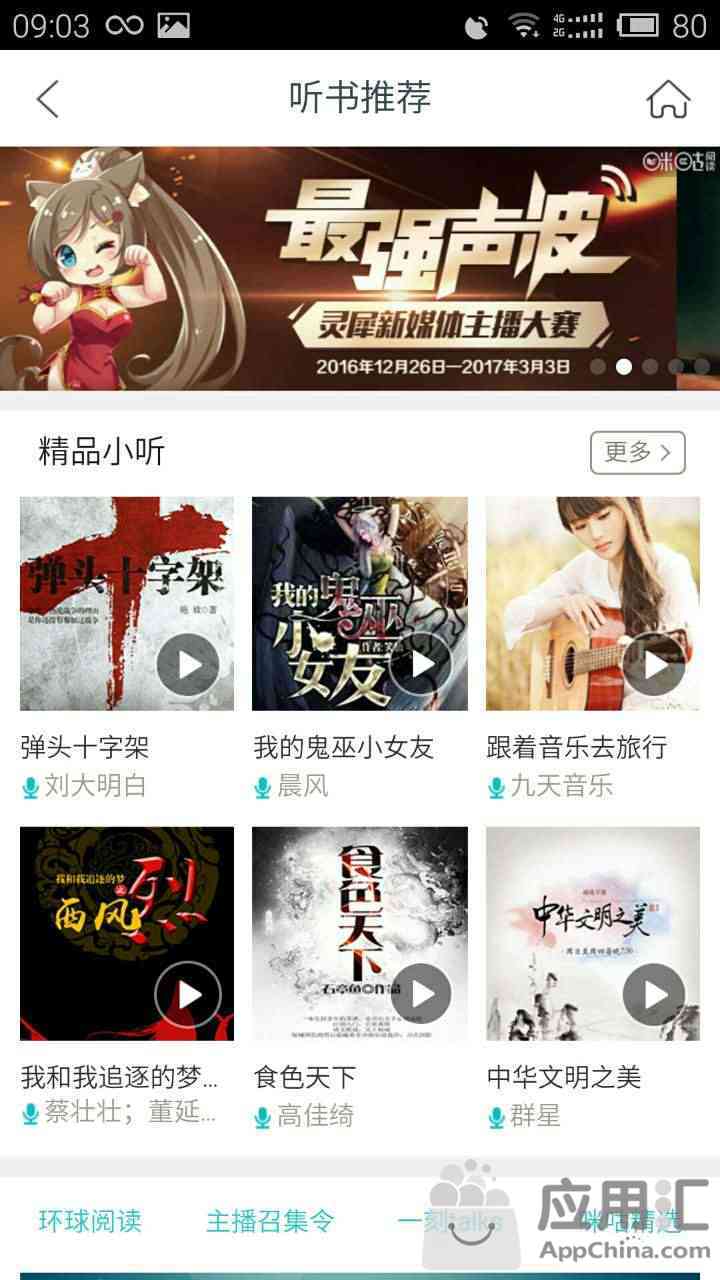
Task: Play 跟着音乐去旅行 audiobook
Action: click(654, 665)
